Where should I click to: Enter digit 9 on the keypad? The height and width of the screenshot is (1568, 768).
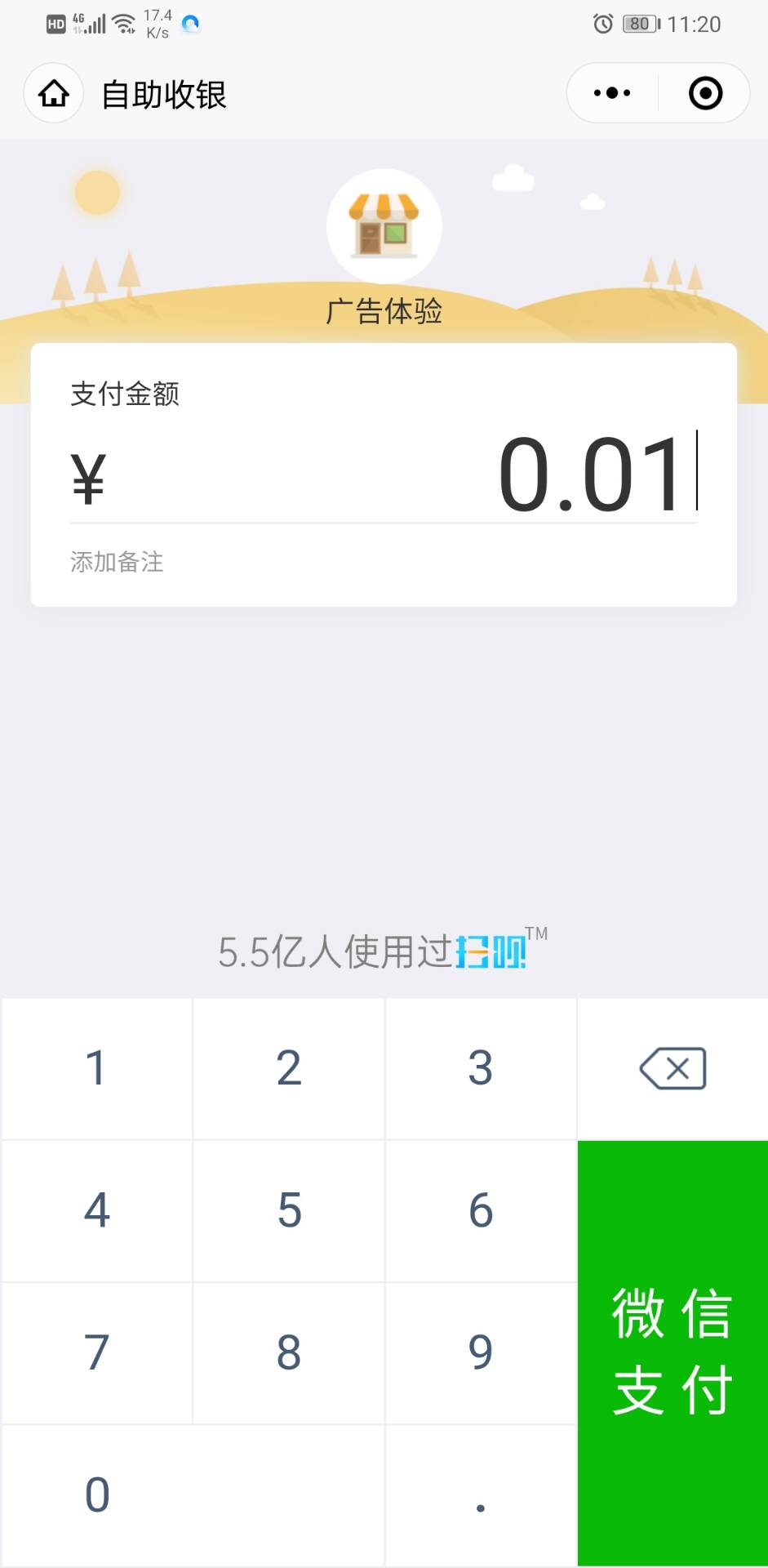(x=481, y=1352)
